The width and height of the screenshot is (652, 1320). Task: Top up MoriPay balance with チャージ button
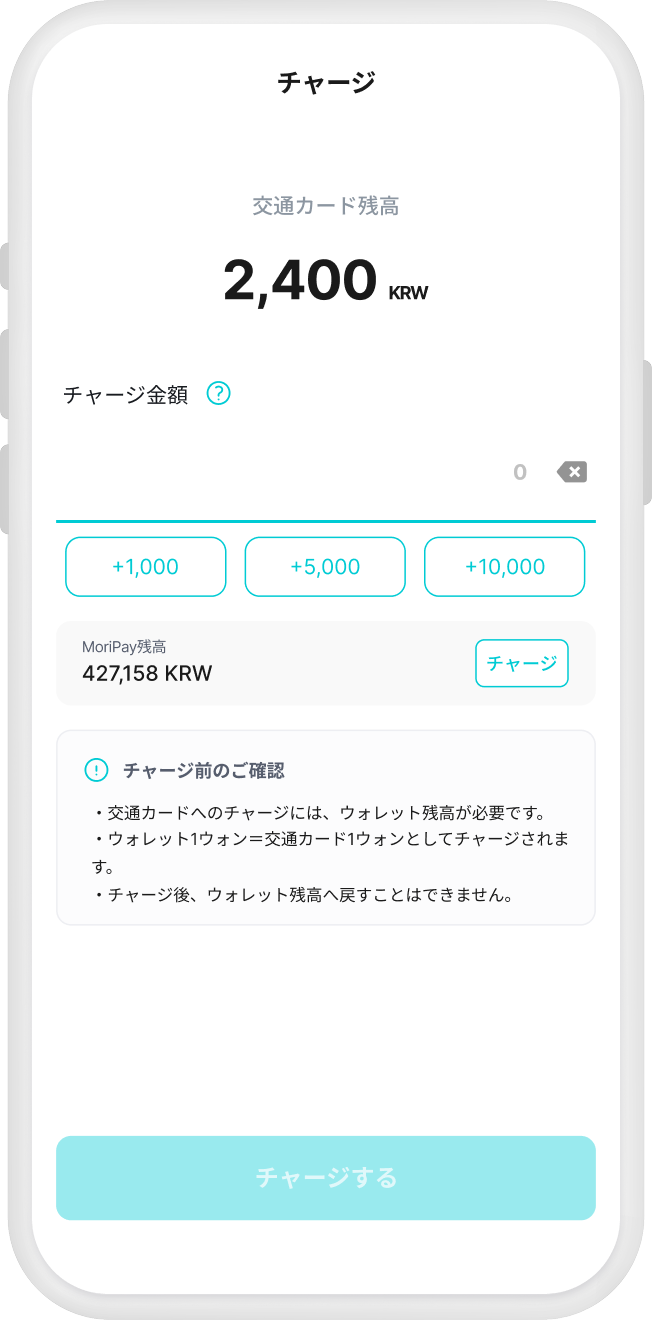[x=522, y=663]
